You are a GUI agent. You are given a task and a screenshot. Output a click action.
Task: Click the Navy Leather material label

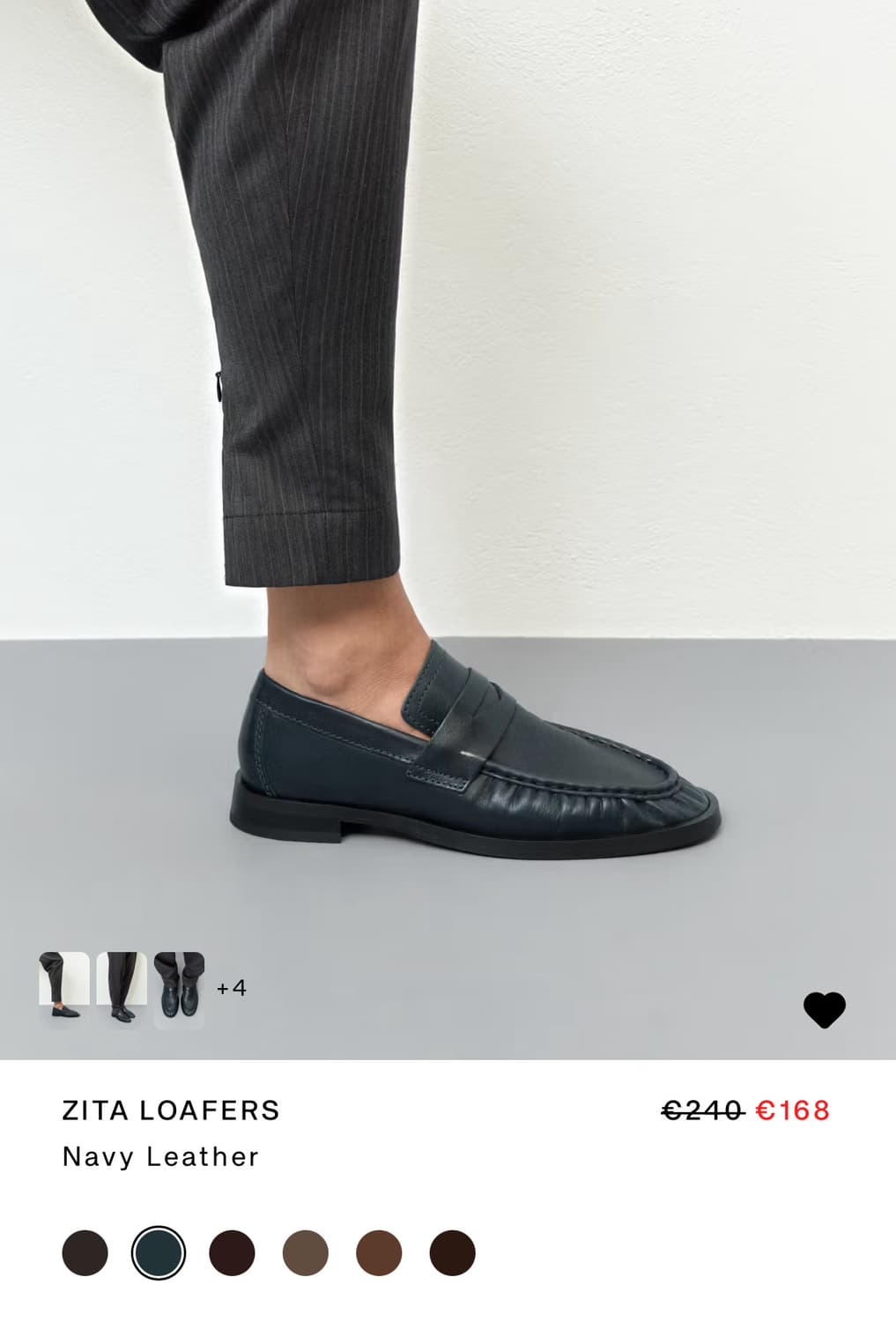(159, 1156)
